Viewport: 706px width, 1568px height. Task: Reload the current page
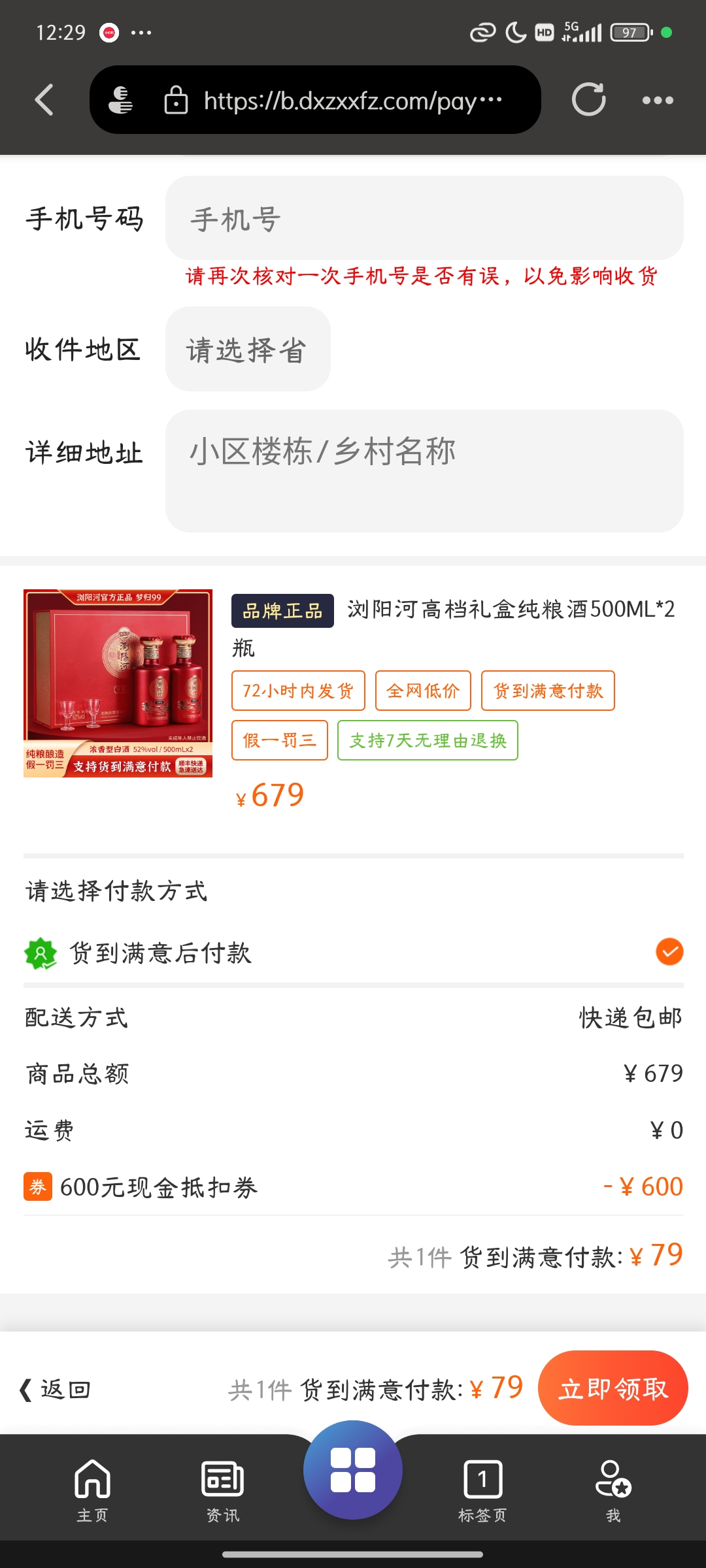(588, 100)
